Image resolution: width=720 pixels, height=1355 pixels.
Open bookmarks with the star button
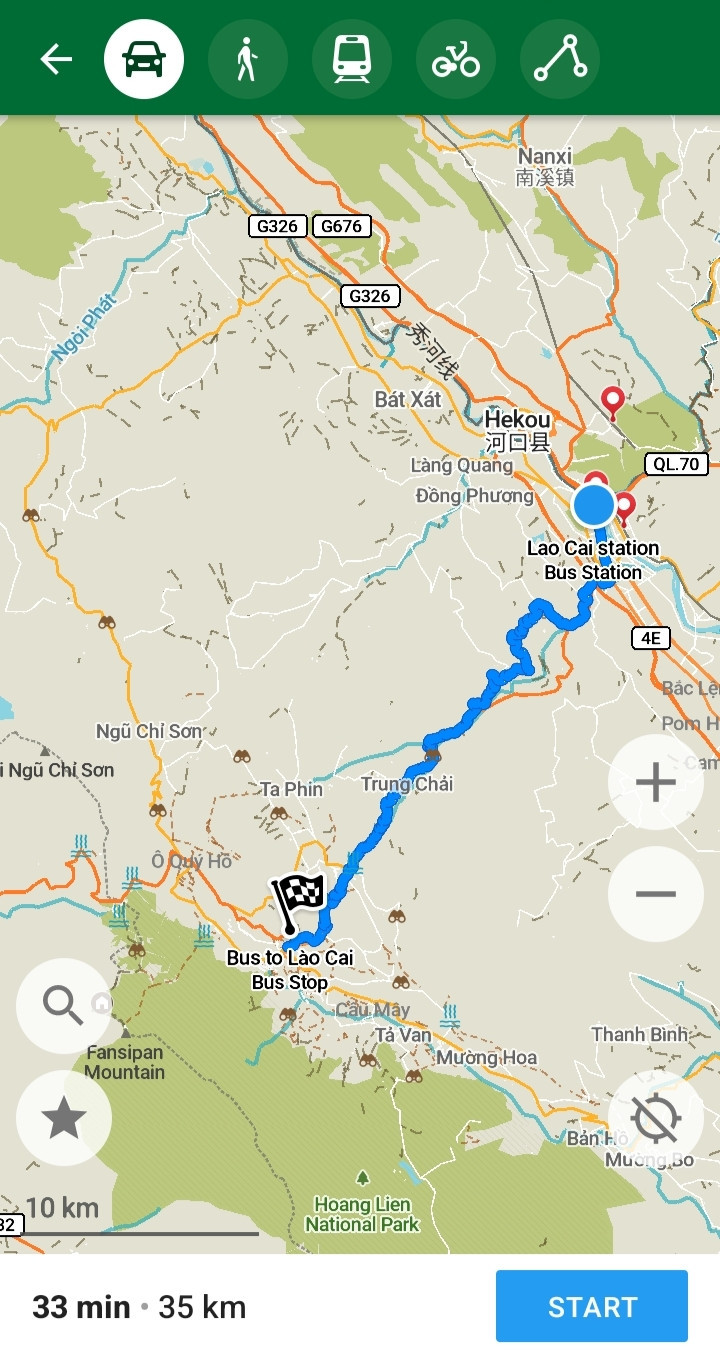point(64,1118)
